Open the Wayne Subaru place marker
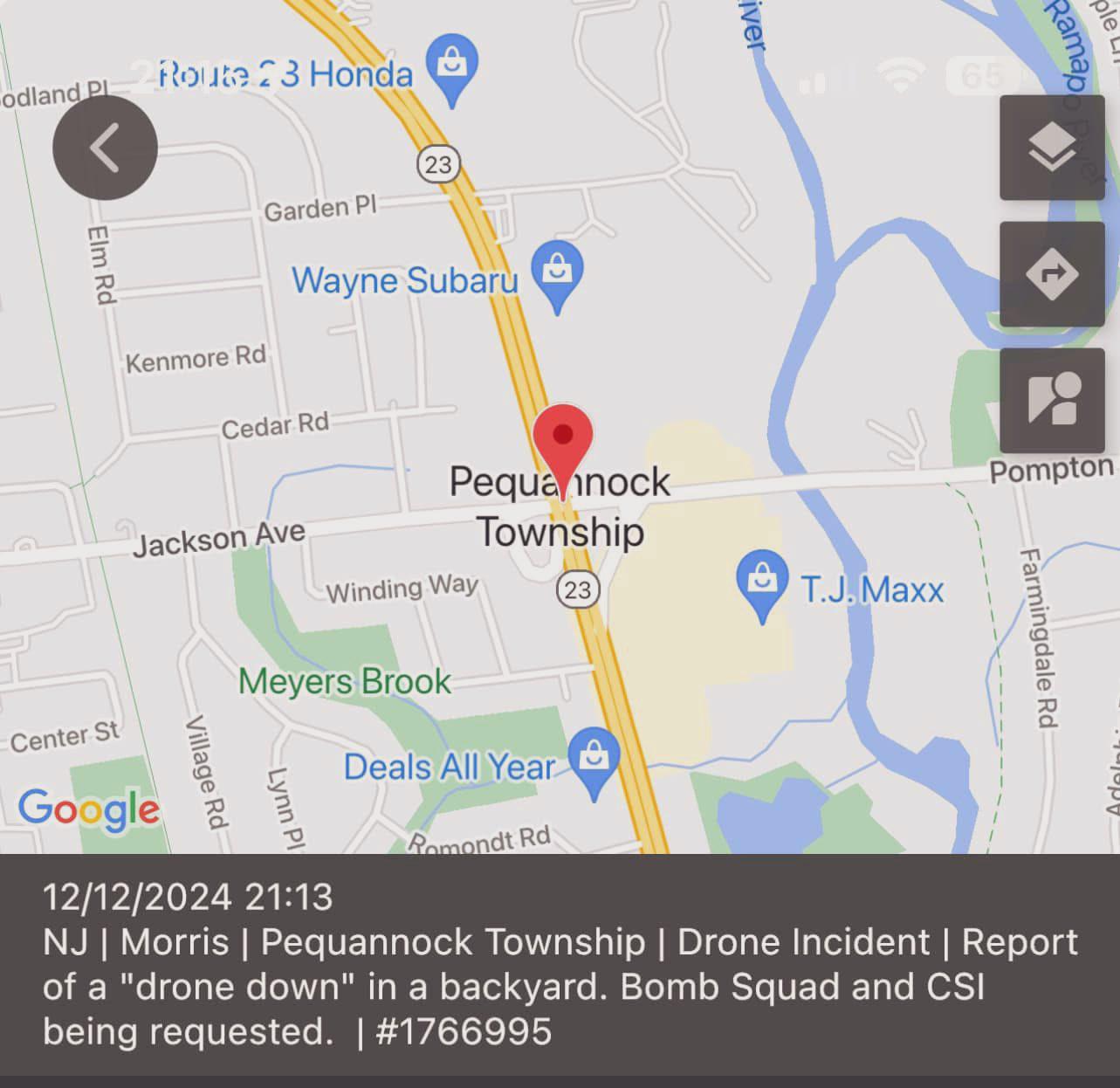This screenshot has height=1088, width=1120. pos(557,272)
